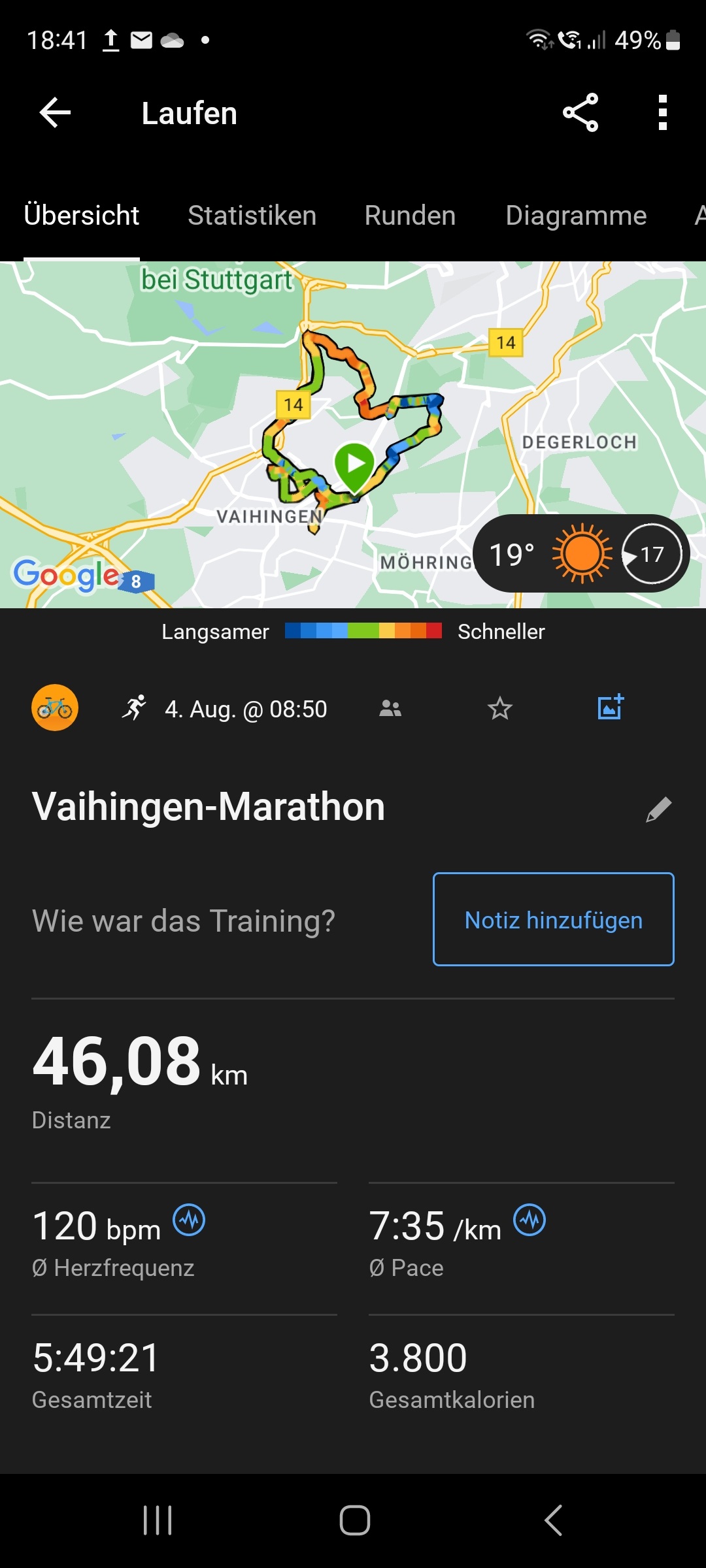
Task: Open the pace insights icon
Action: click(x=529, y=1220)
